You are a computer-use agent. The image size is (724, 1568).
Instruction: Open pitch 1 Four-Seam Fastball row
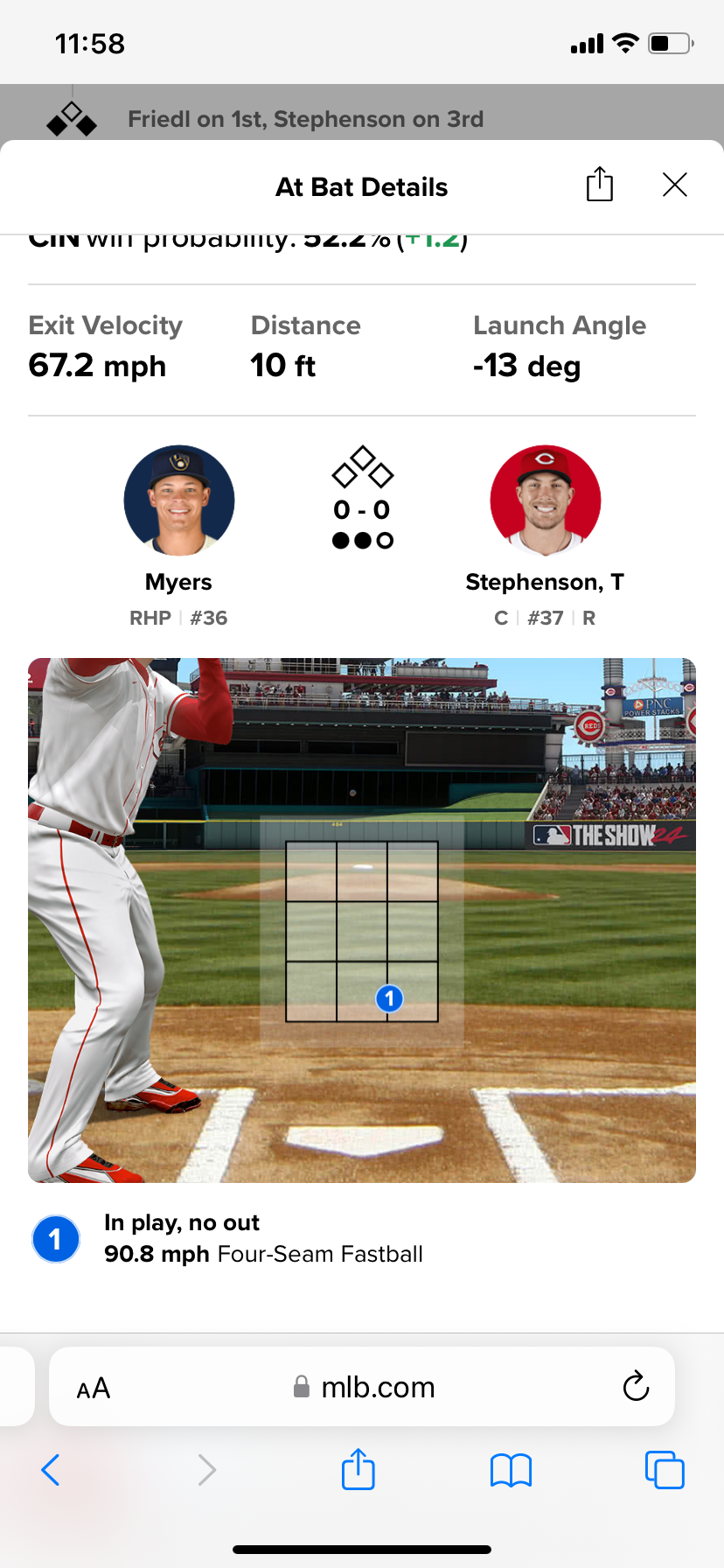pos(262,1239)
